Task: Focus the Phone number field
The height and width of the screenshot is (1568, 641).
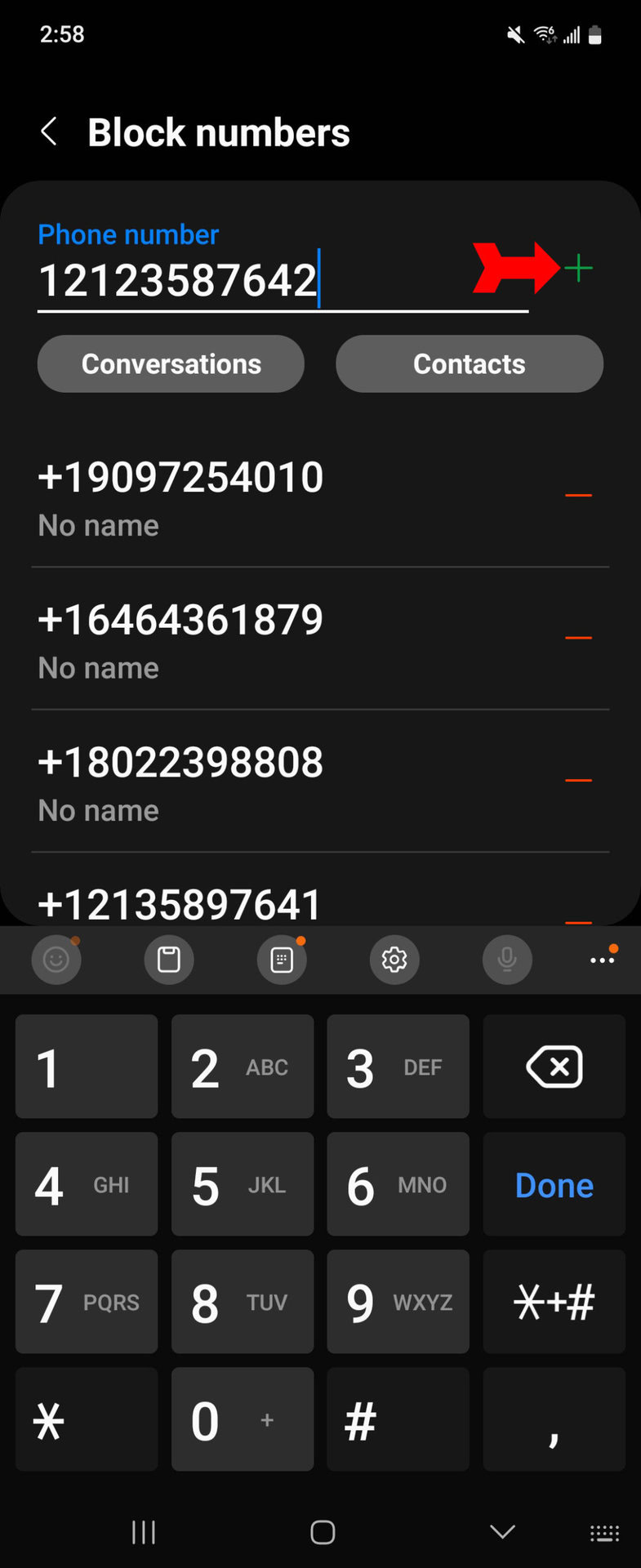Action: [245, 280]
